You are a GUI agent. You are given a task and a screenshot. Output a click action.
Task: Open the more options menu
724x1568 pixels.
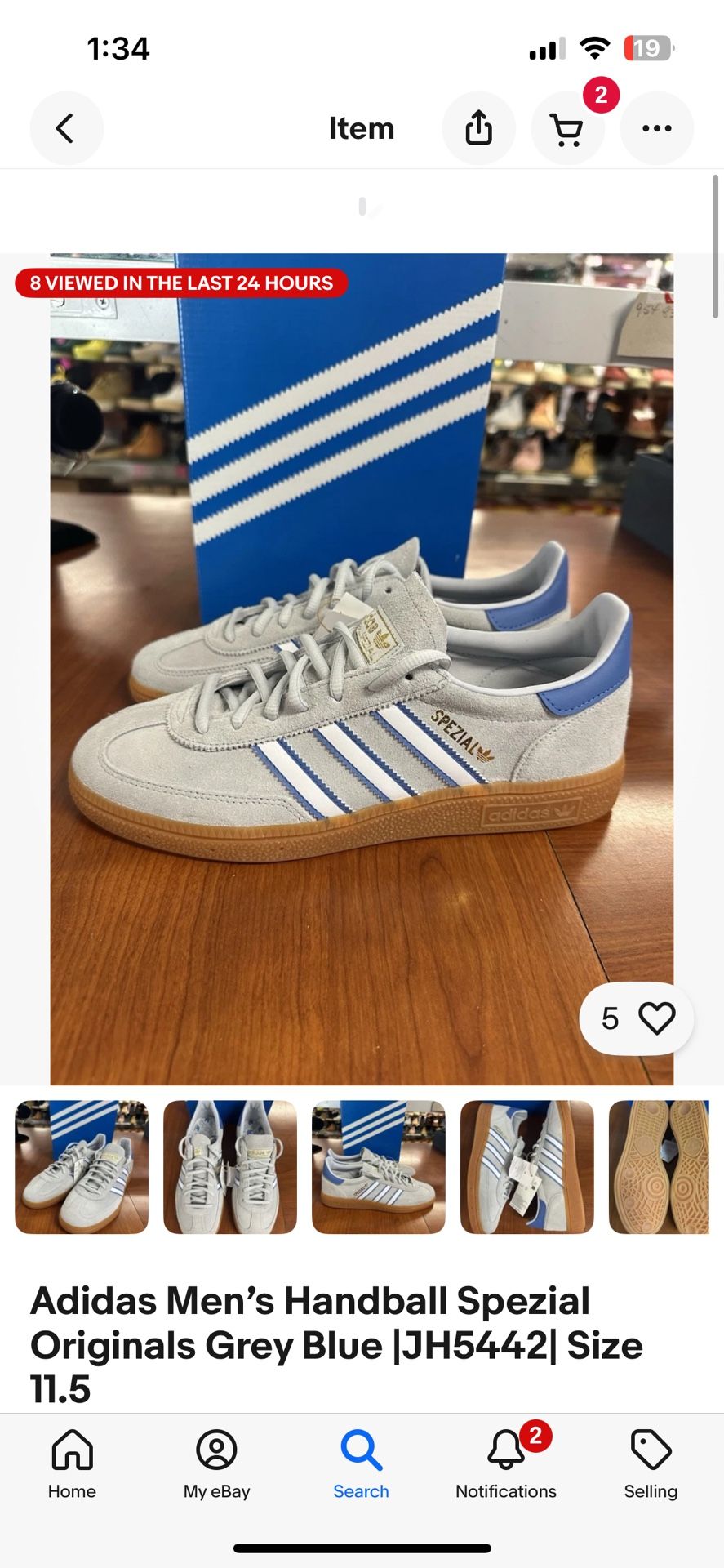pyautogui.click(x=657, y=127)
